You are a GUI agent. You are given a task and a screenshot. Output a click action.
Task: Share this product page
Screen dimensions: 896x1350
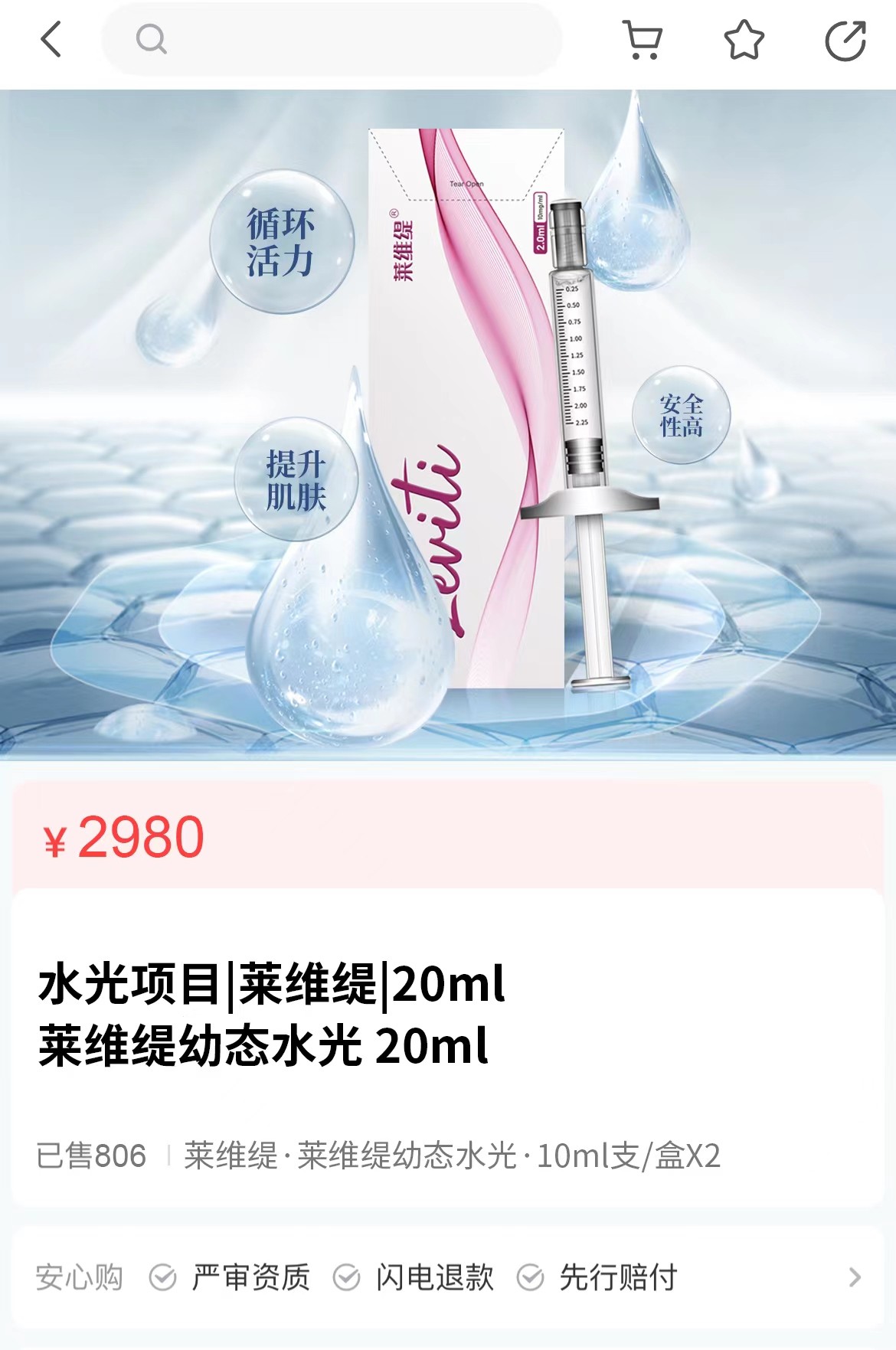pos(845,41)
